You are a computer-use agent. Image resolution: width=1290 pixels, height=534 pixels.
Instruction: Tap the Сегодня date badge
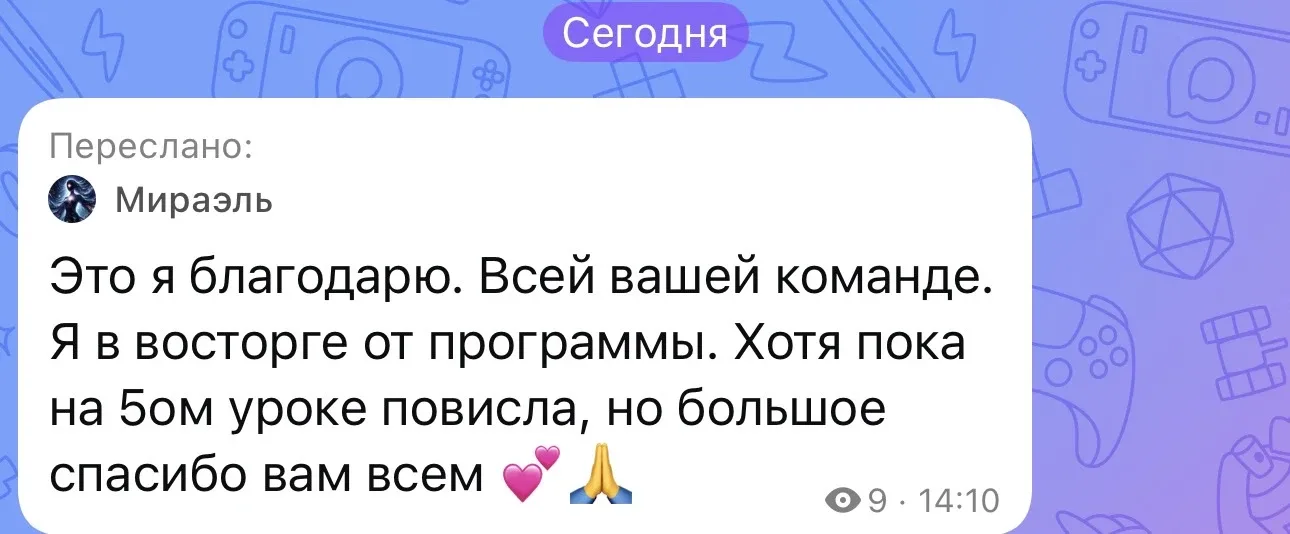(x=645, y=33)
